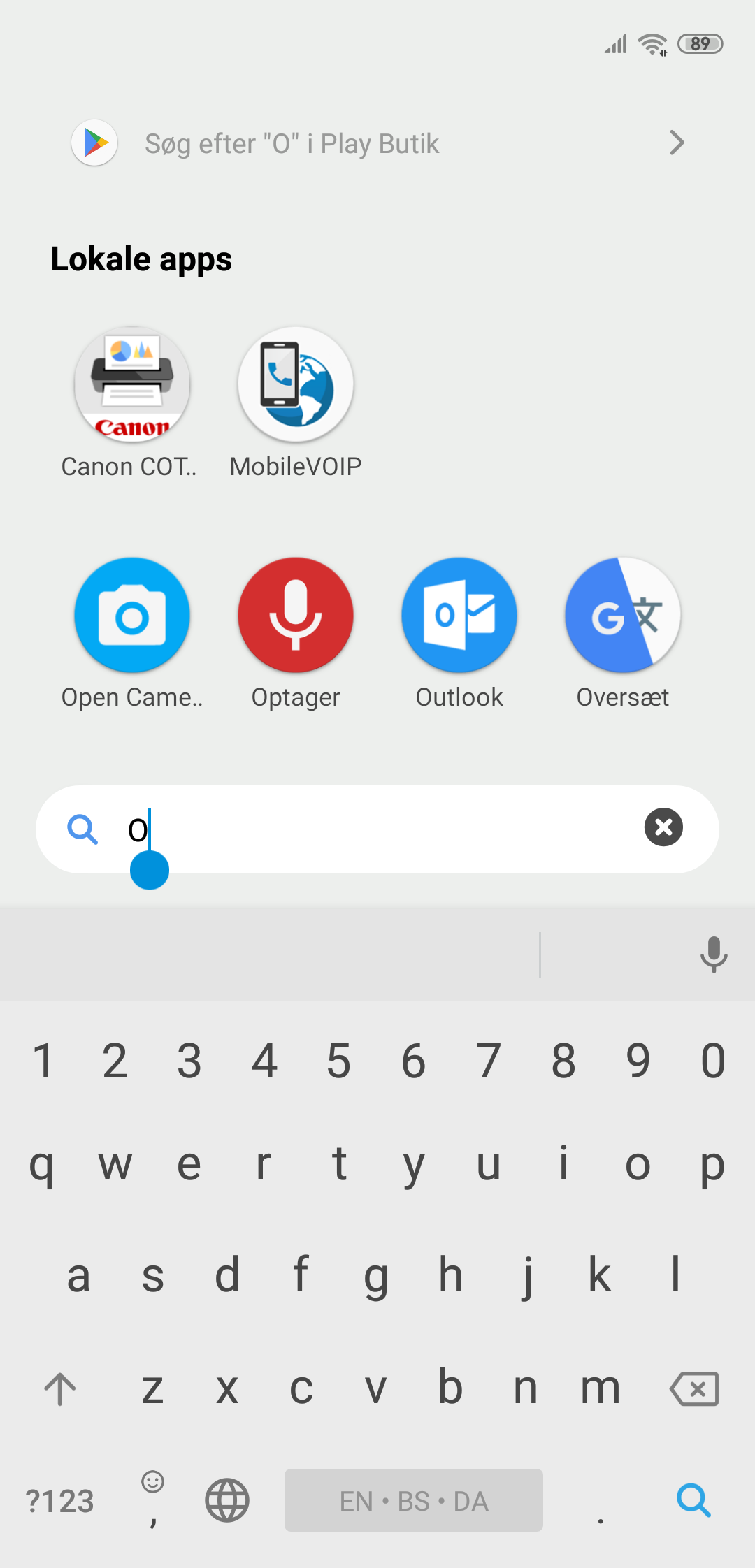Image resolution: width=755 pixels, height=1568 pixels.
Task: Switch to the ?123 symbols keyboard
Action: coord(59,1501)
